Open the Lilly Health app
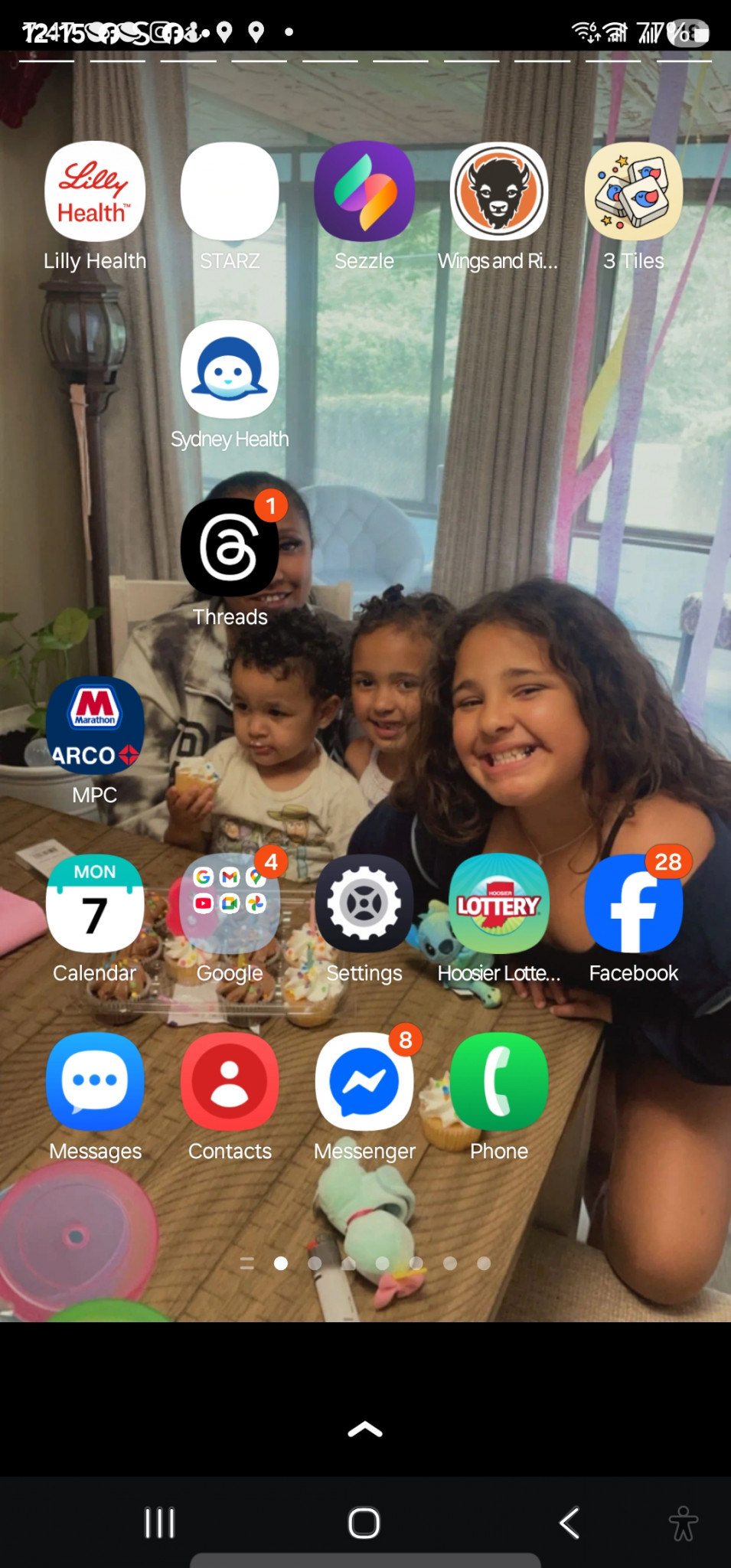The image size is (731, 1568). [95, 191]
